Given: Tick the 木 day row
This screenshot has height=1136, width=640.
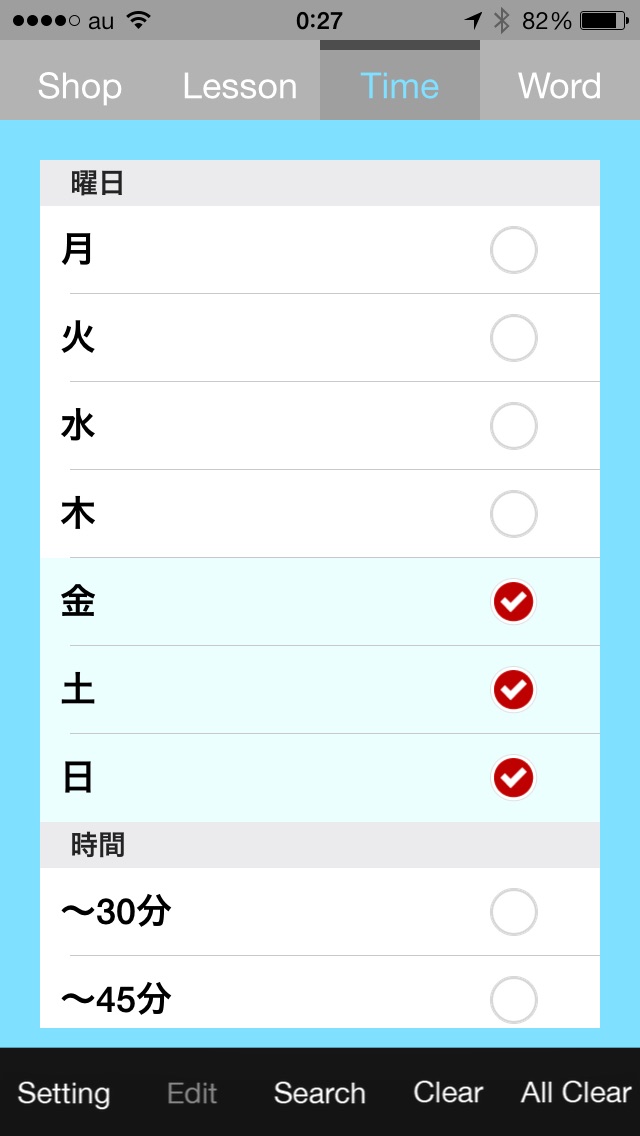Looking at the screenshot, I should click(x=320, y=514).
